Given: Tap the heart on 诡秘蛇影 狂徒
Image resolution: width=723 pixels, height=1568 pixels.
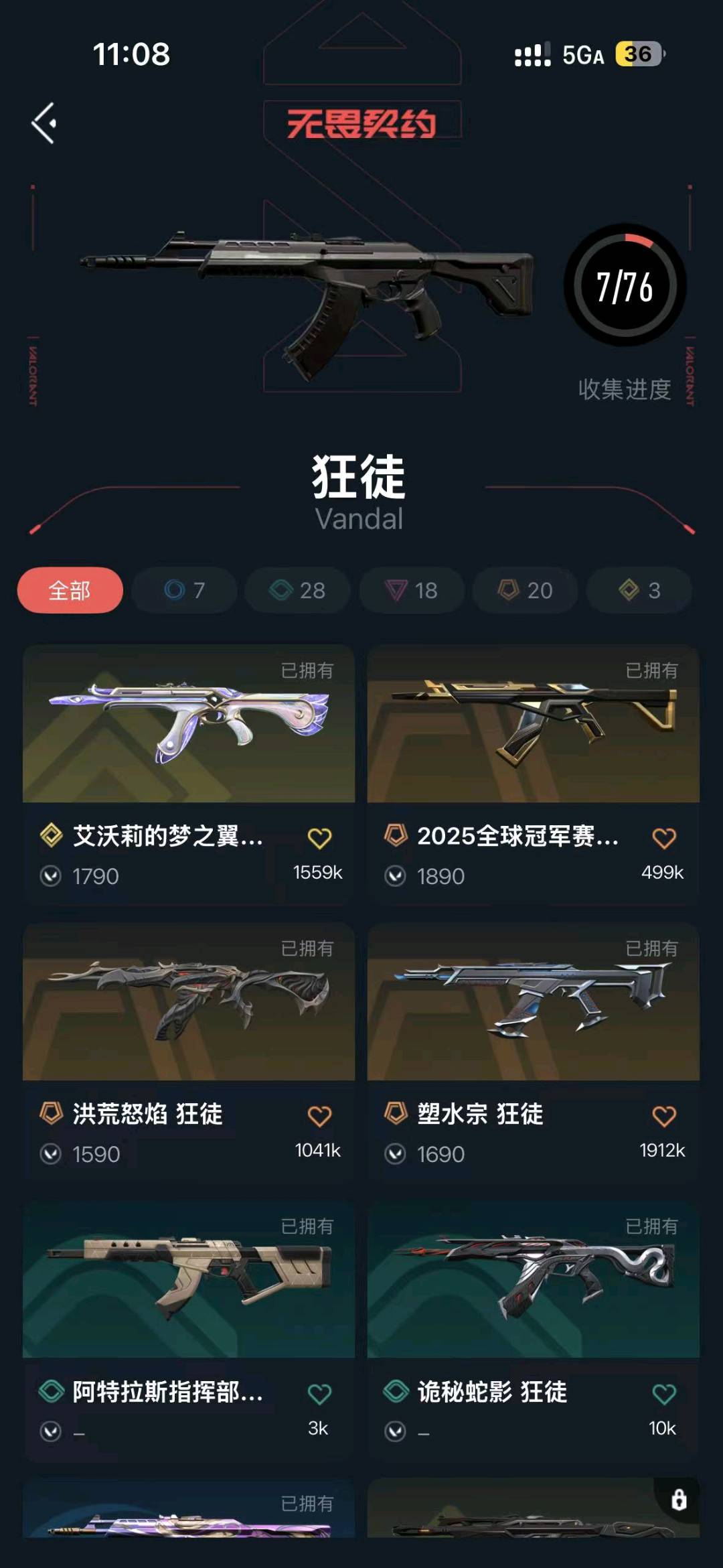Looking at the screenshot, I should point(664,1394).
